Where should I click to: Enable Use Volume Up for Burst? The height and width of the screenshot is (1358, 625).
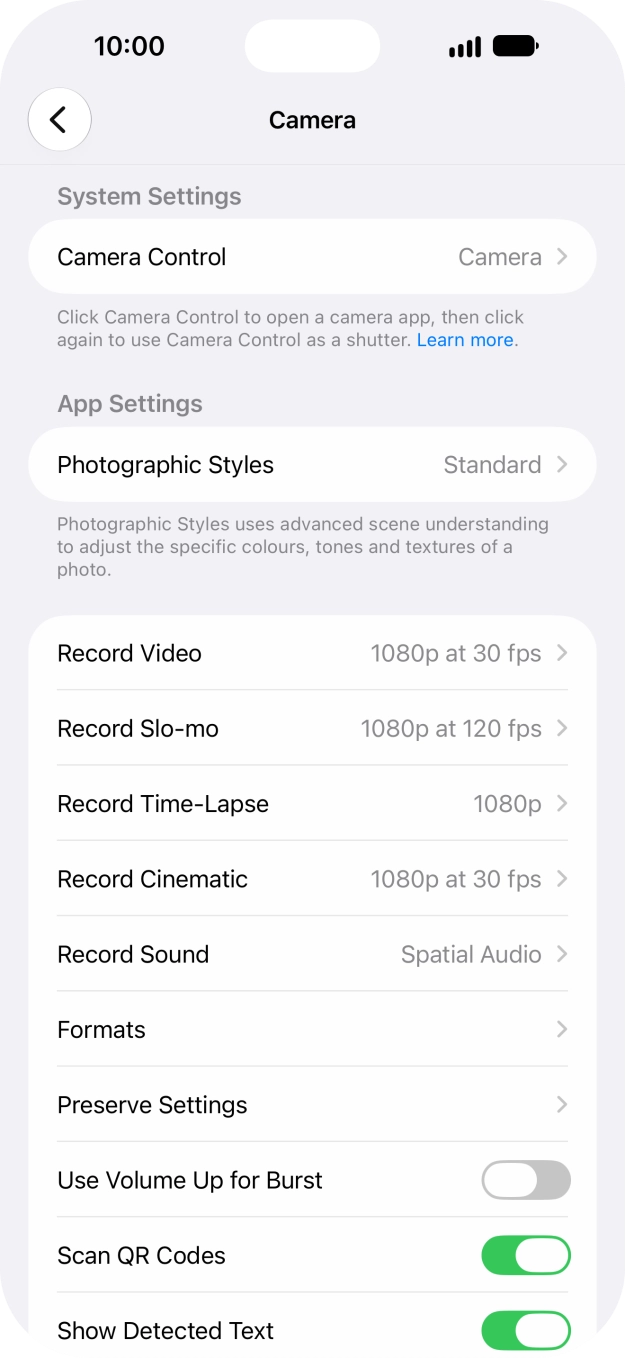point(526,1180)
